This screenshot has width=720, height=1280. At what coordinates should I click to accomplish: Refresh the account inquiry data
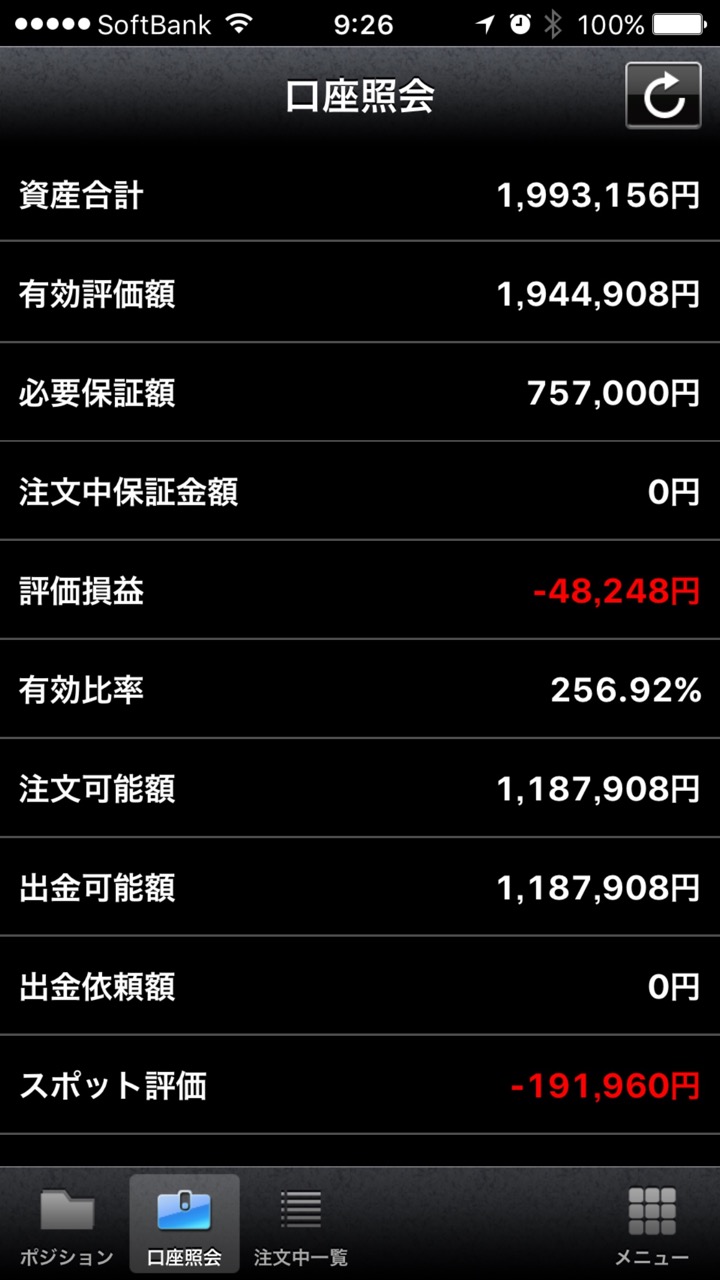663,95
